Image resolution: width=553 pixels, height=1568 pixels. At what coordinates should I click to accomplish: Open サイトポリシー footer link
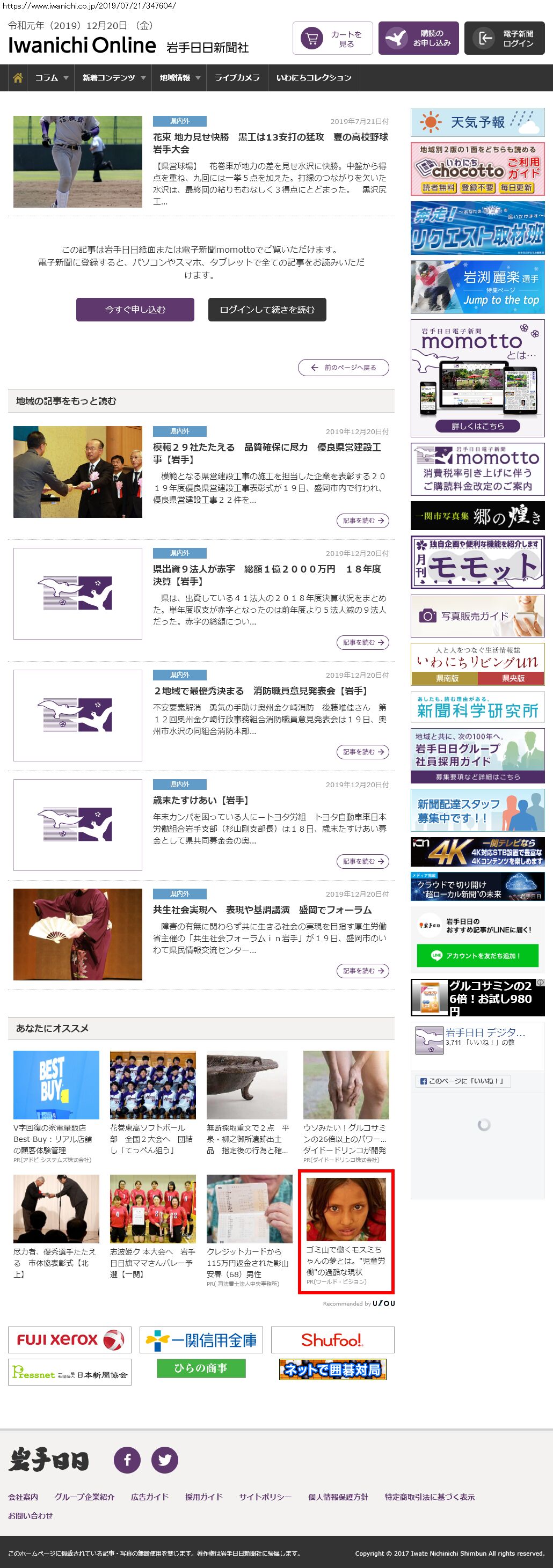pyautogui.click(x=265, y=1497)
